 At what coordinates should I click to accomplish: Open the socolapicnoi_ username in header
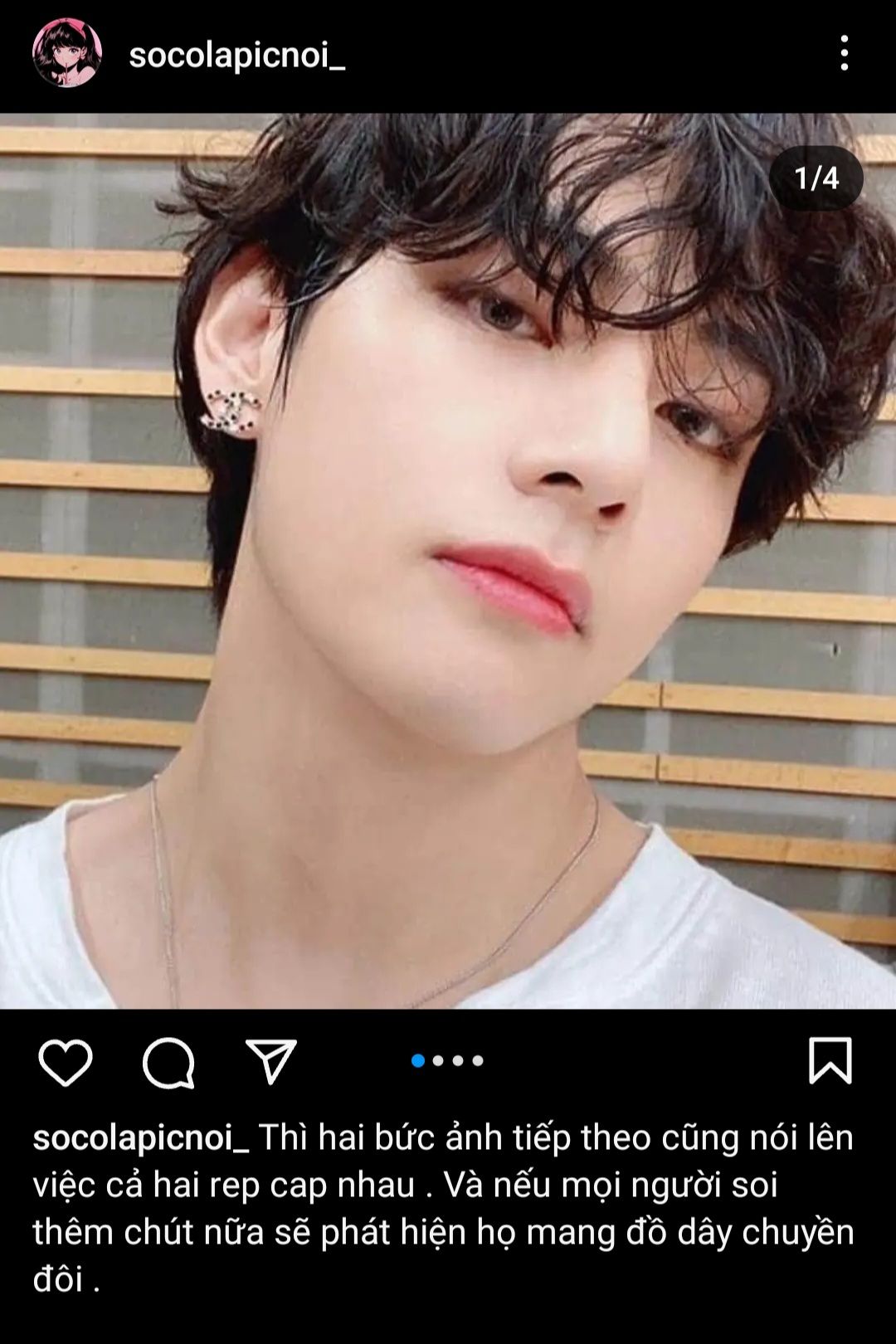236,55
